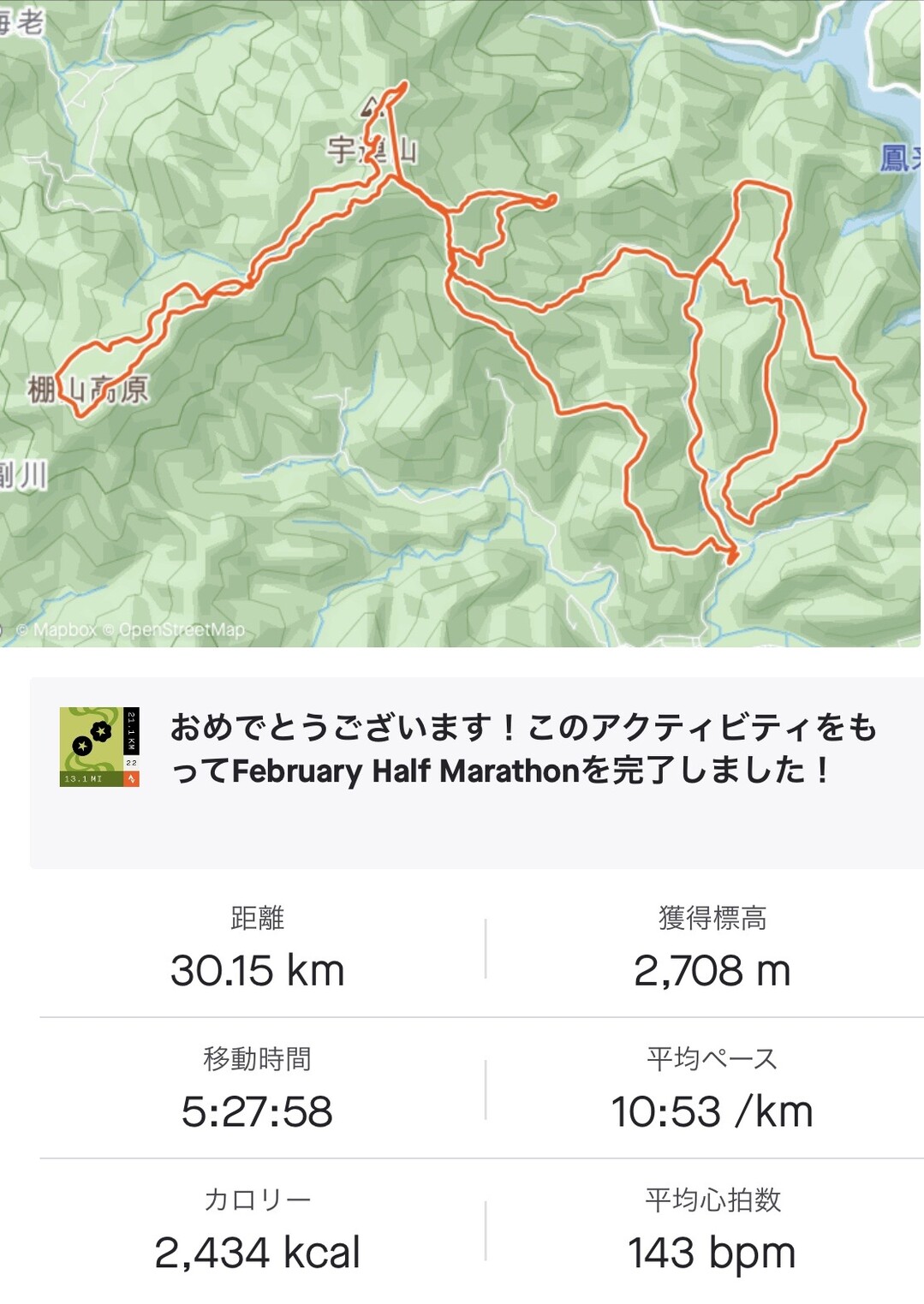The height and width of the screenshot is (1304, 924).
Task: Click the 棚山高原 map label
Action: point(88,388)
